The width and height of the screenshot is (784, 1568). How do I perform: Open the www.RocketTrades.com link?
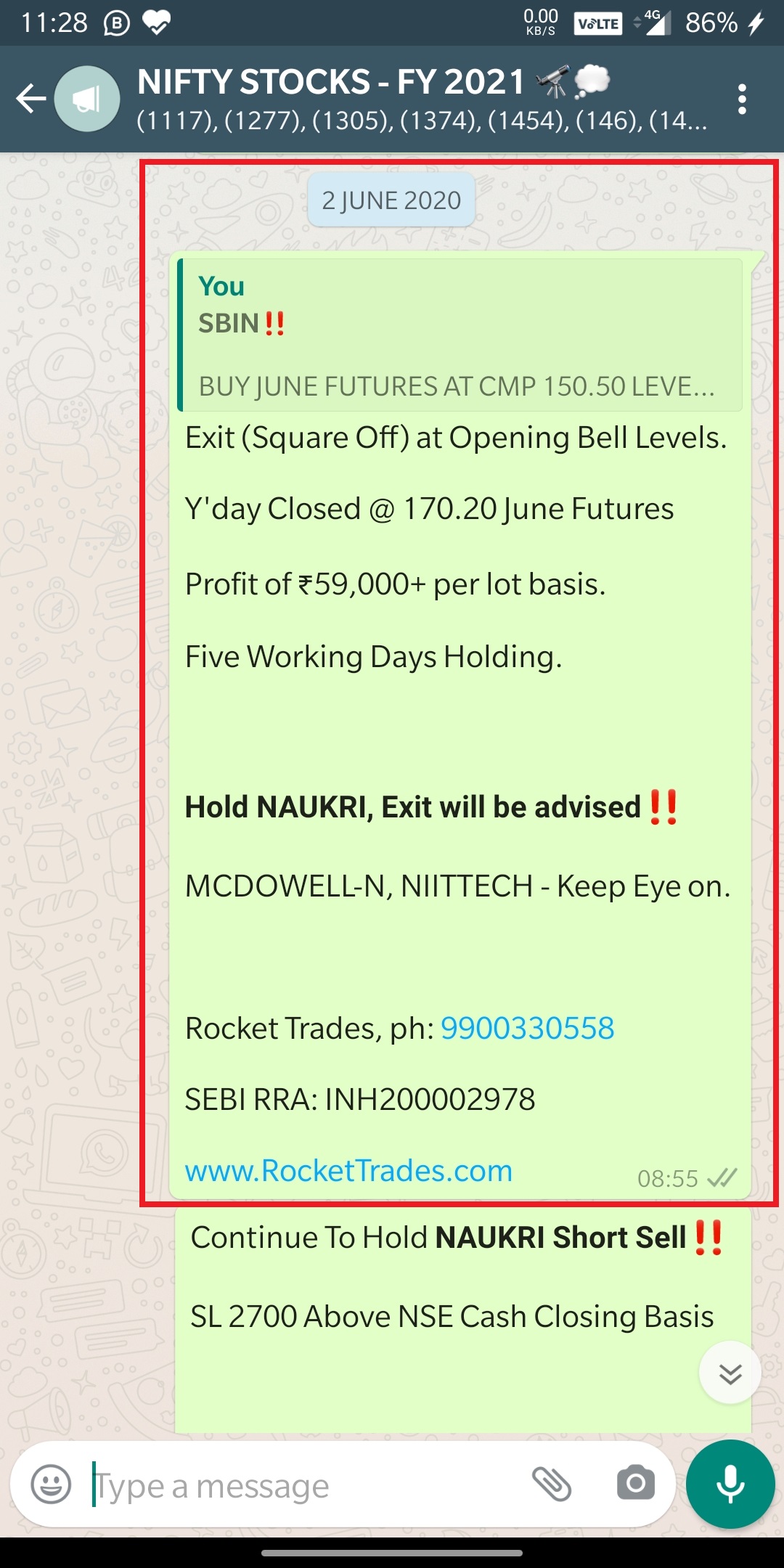348,1170
